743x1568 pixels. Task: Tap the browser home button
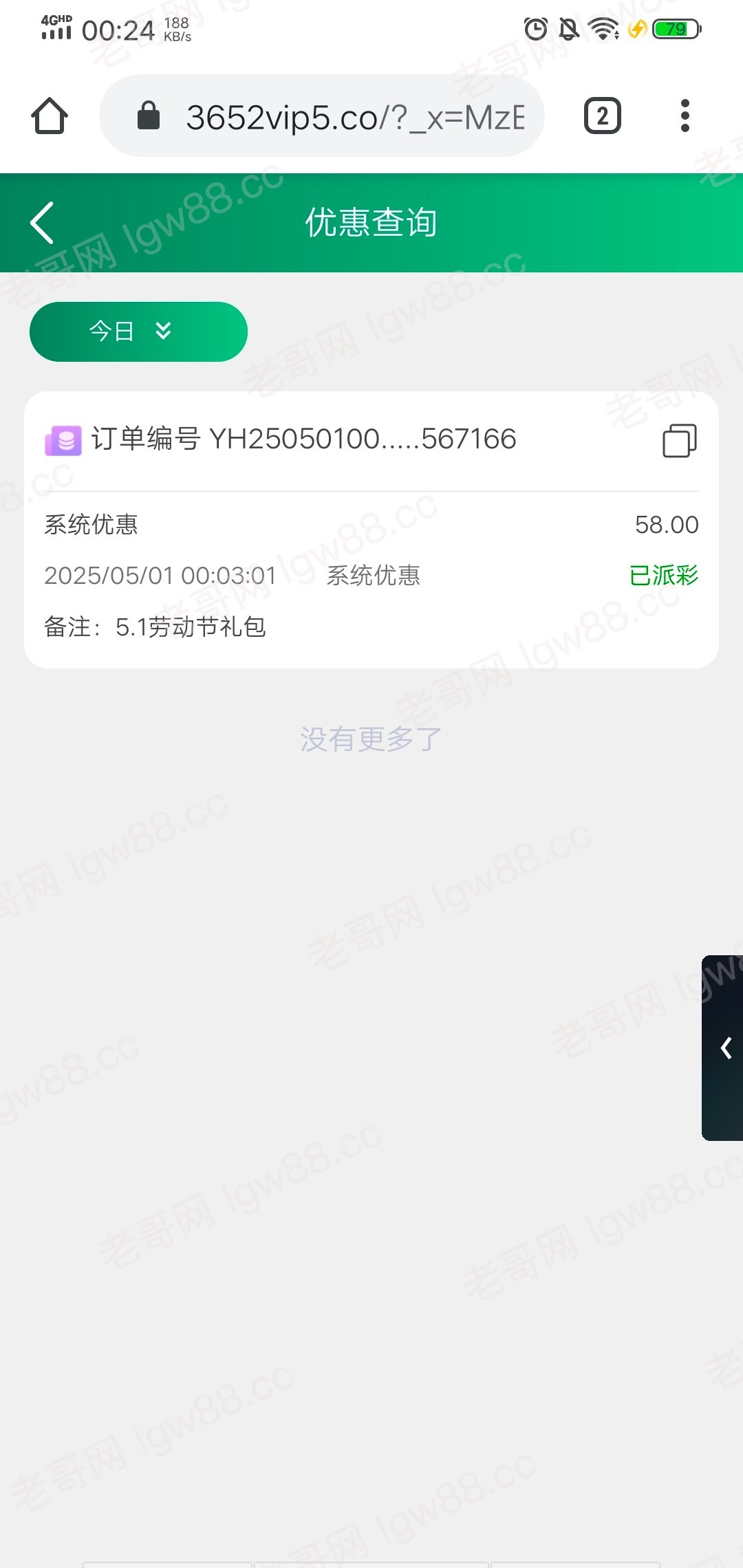[x=50, y=116]
